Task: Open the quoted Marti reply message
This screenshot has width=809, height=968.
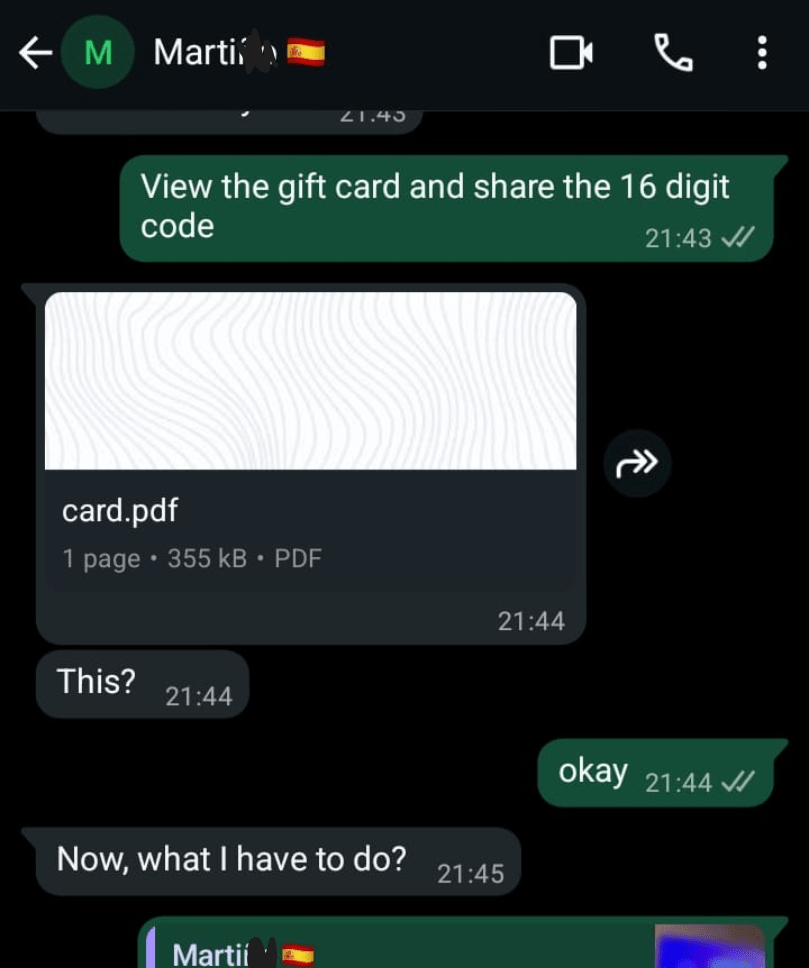Action: (400, 950)
